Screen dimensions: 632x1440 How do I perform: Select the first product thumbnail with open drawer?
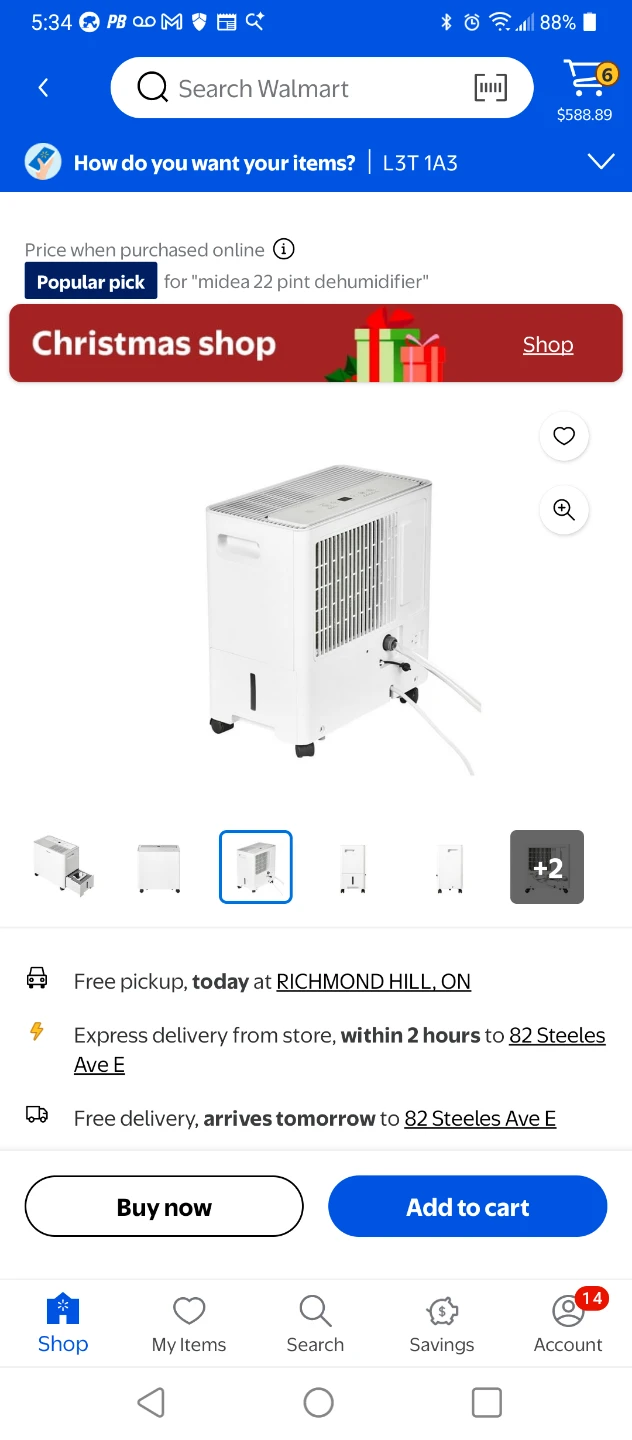(63, 867)
